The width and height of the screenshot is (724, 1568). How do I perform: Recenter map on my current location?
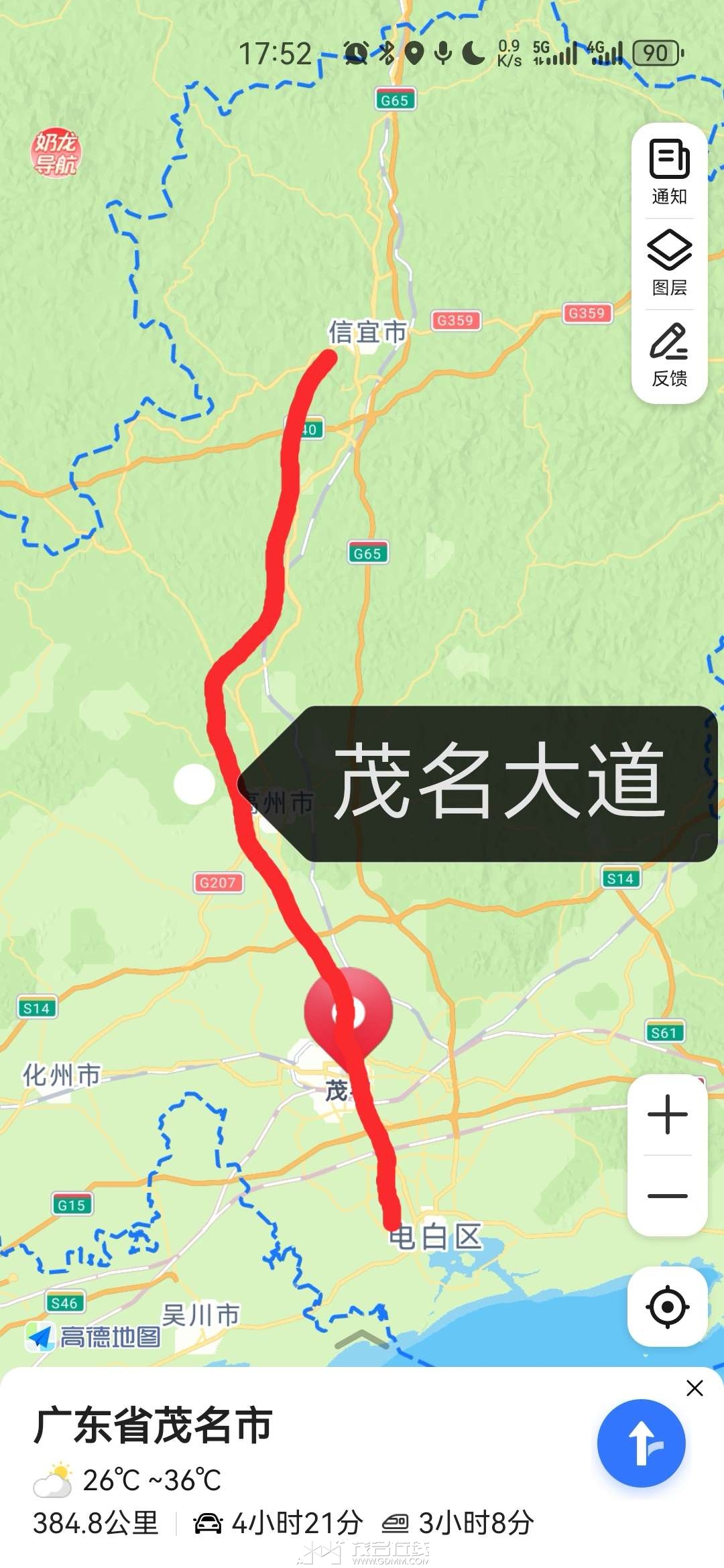[x=668, y=1307]
